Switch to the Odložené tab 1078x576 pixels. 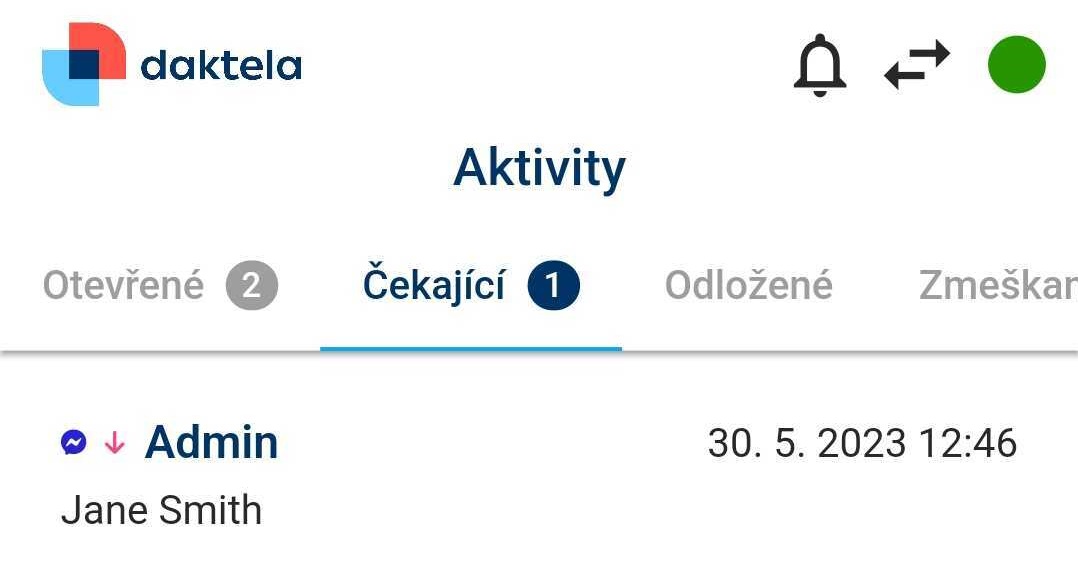[x=748, y=287]
